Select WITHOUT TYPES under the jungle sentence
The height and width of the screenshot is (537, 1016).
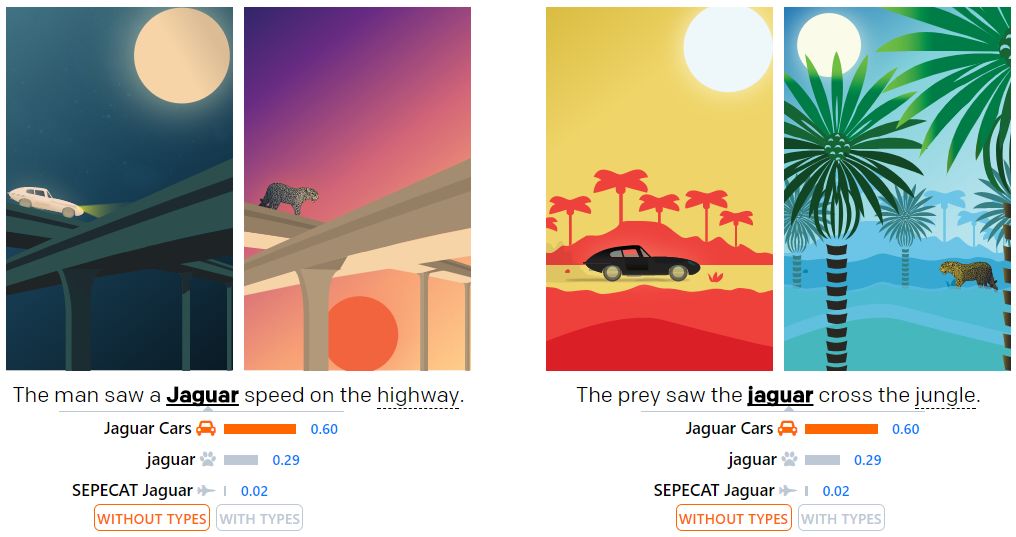[733, 518]
